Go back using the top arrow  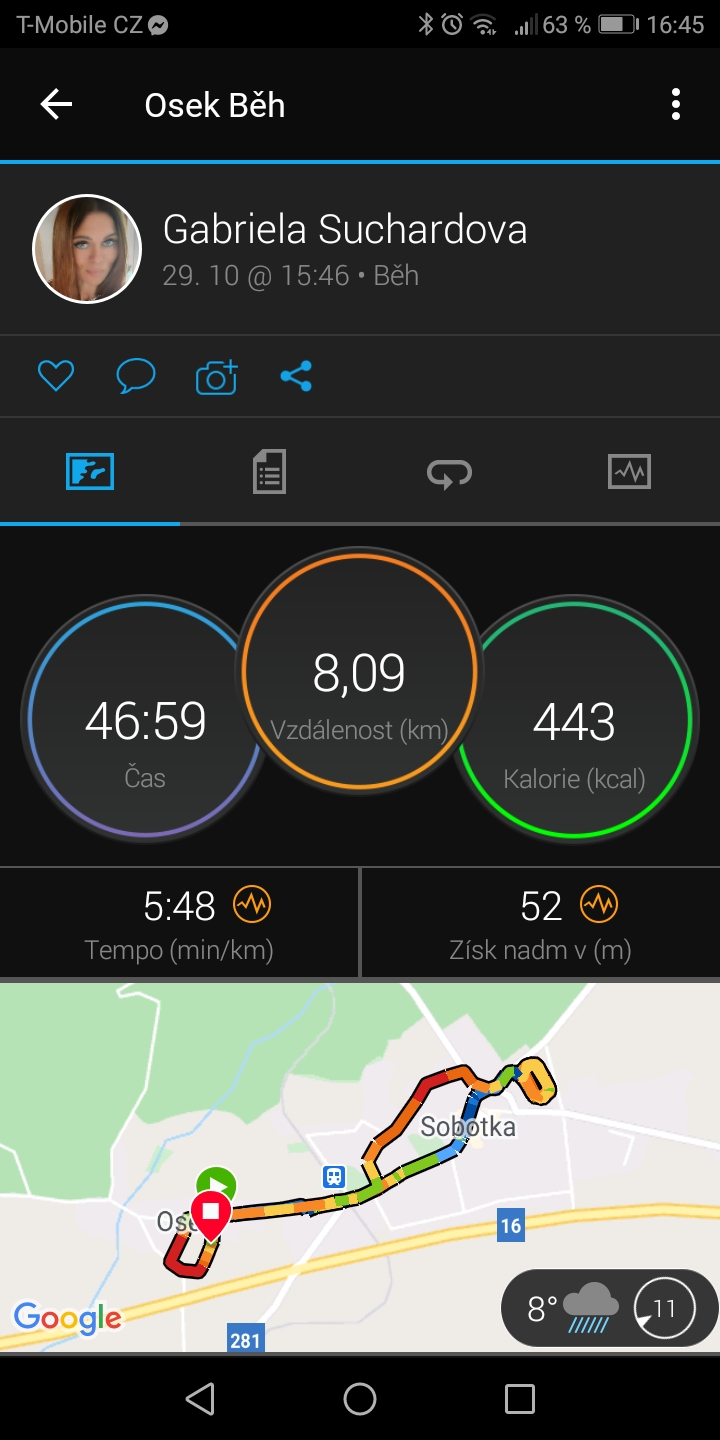point(56,104)
